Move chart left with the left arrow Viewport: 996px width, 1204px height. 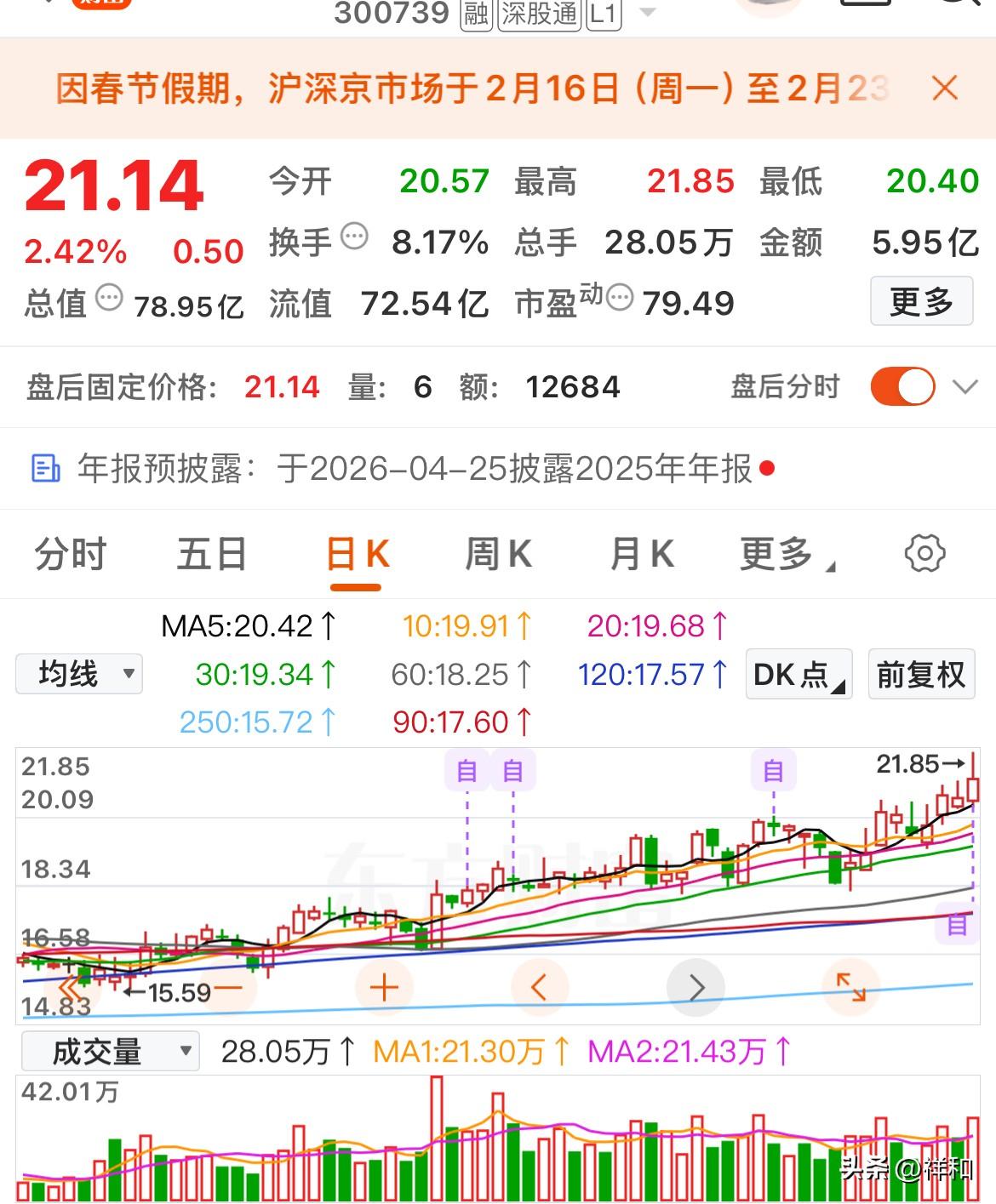click(539, 988)
